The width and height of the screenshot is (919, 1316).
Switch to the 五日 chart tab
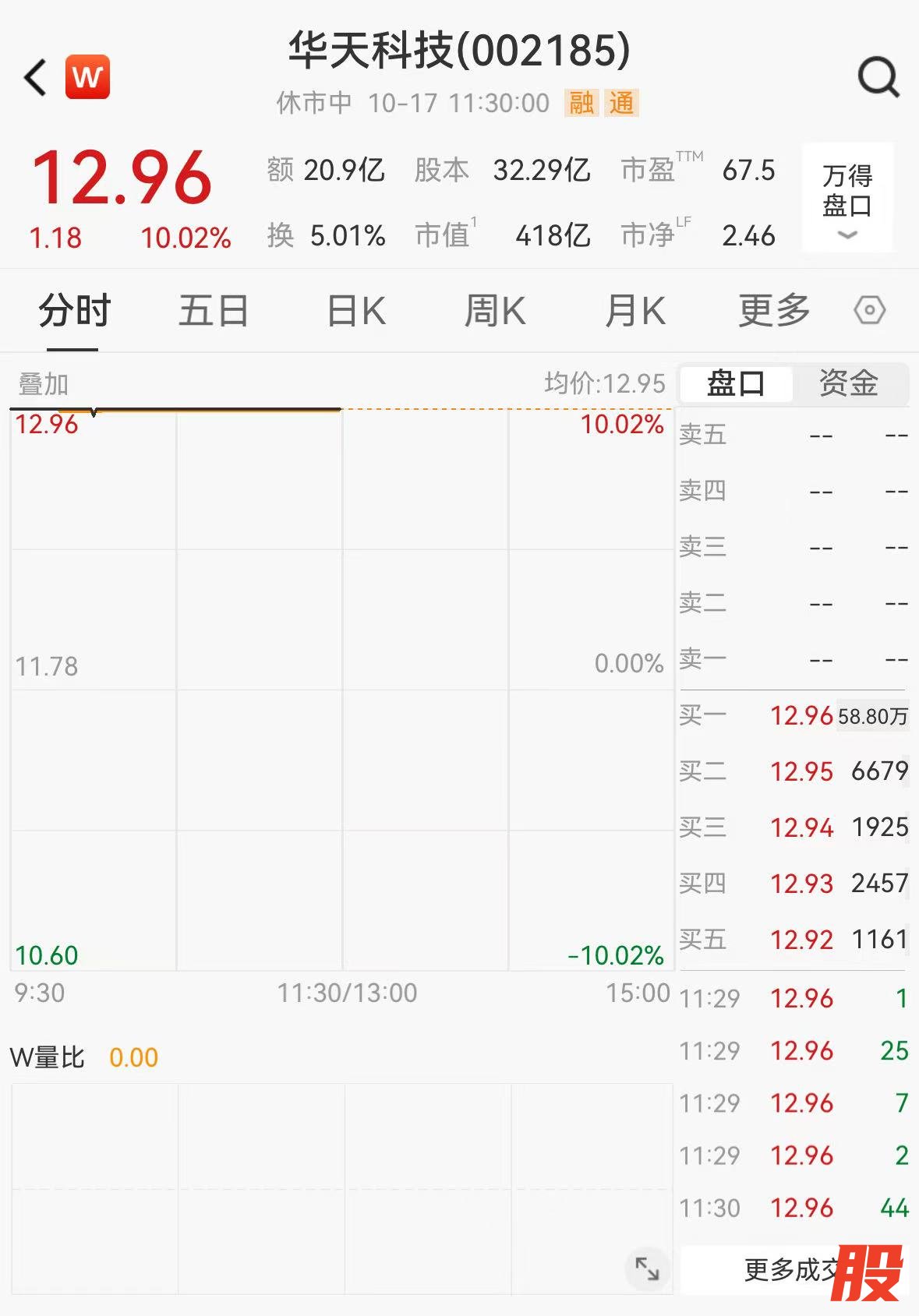click(214, 311)
